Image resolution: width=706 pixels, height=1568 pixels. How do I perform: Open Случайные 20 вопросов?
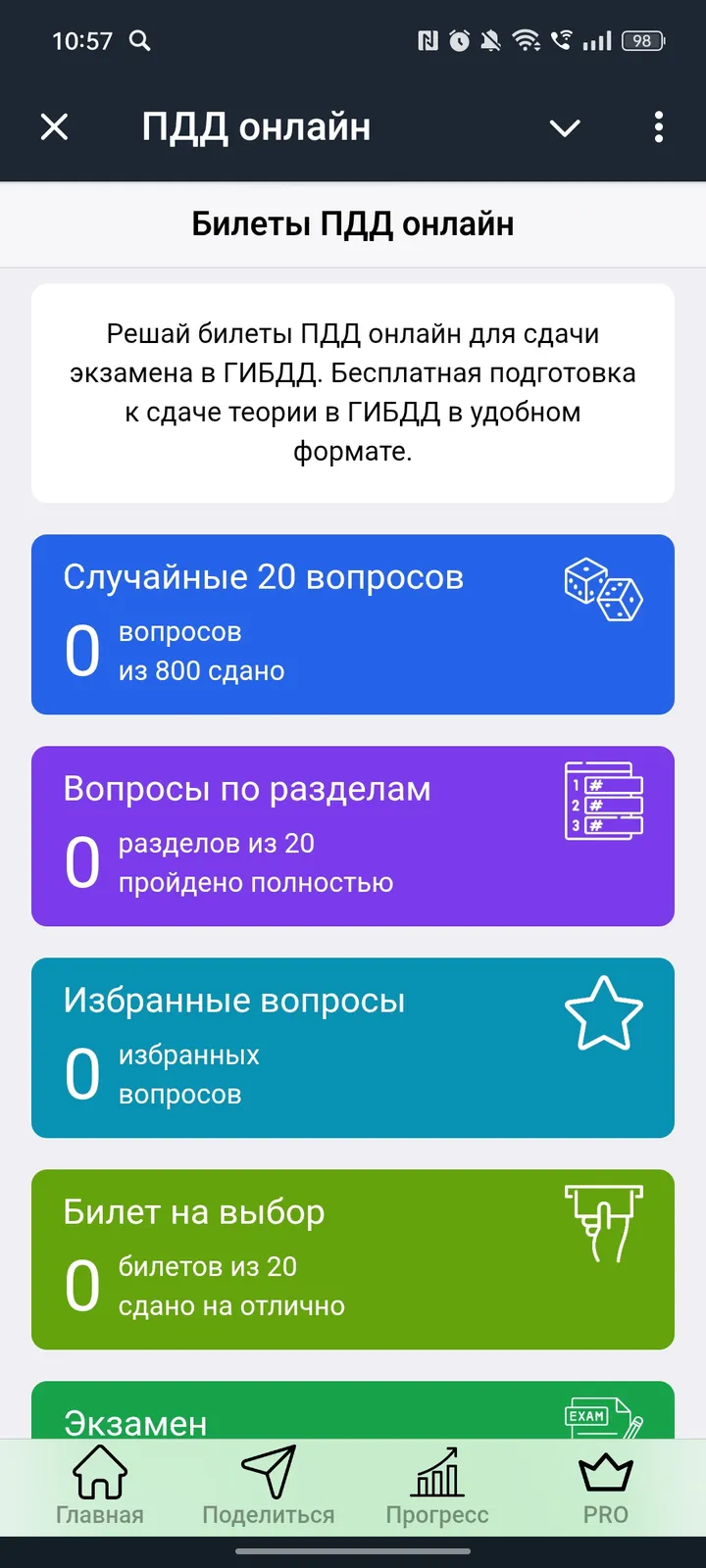pyautogui.click(x=353, y=624)
